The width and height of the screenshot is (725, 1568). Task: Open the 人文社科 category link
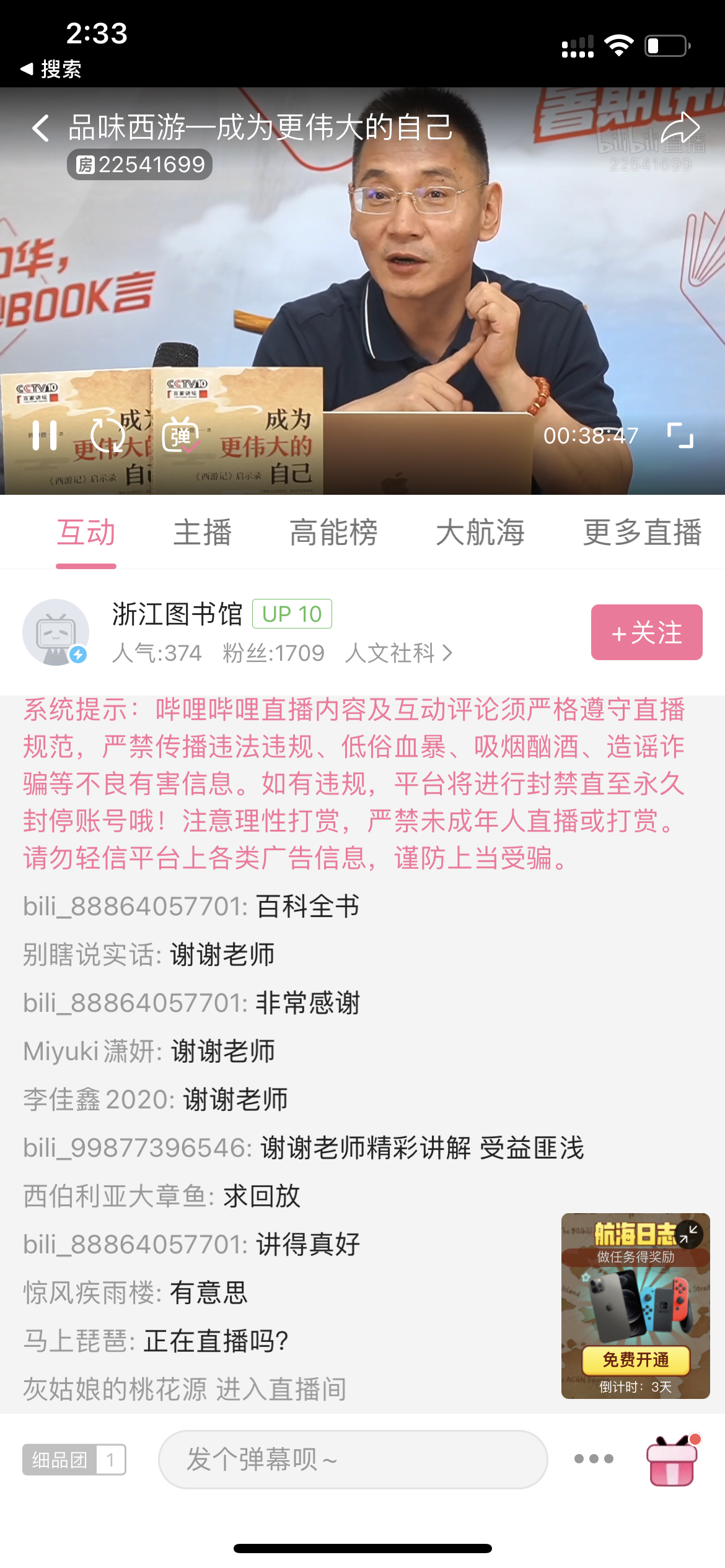click(398, 653)
